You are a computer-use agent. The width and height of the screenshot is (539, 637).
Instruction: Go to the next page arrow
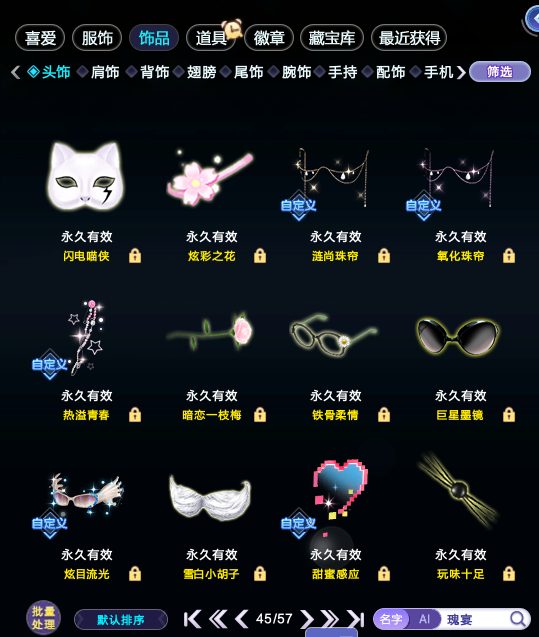[x=307, y=619]
